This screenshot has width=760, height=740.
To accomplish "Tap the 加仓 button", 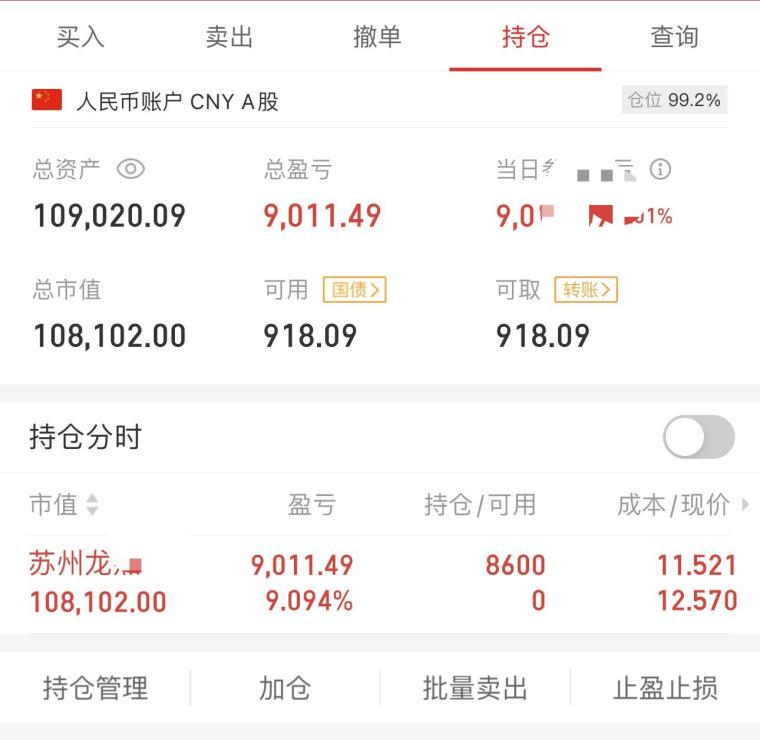I will (285, 688).
